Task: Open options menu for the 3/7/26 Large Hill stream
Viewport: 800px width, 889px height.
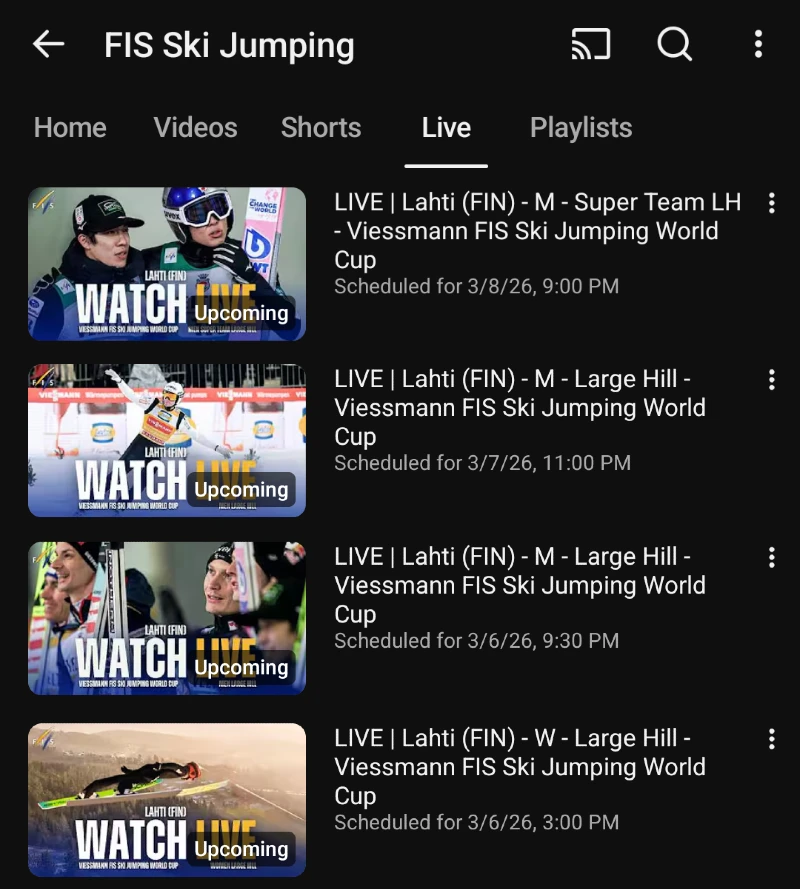Action: [772, 380]
